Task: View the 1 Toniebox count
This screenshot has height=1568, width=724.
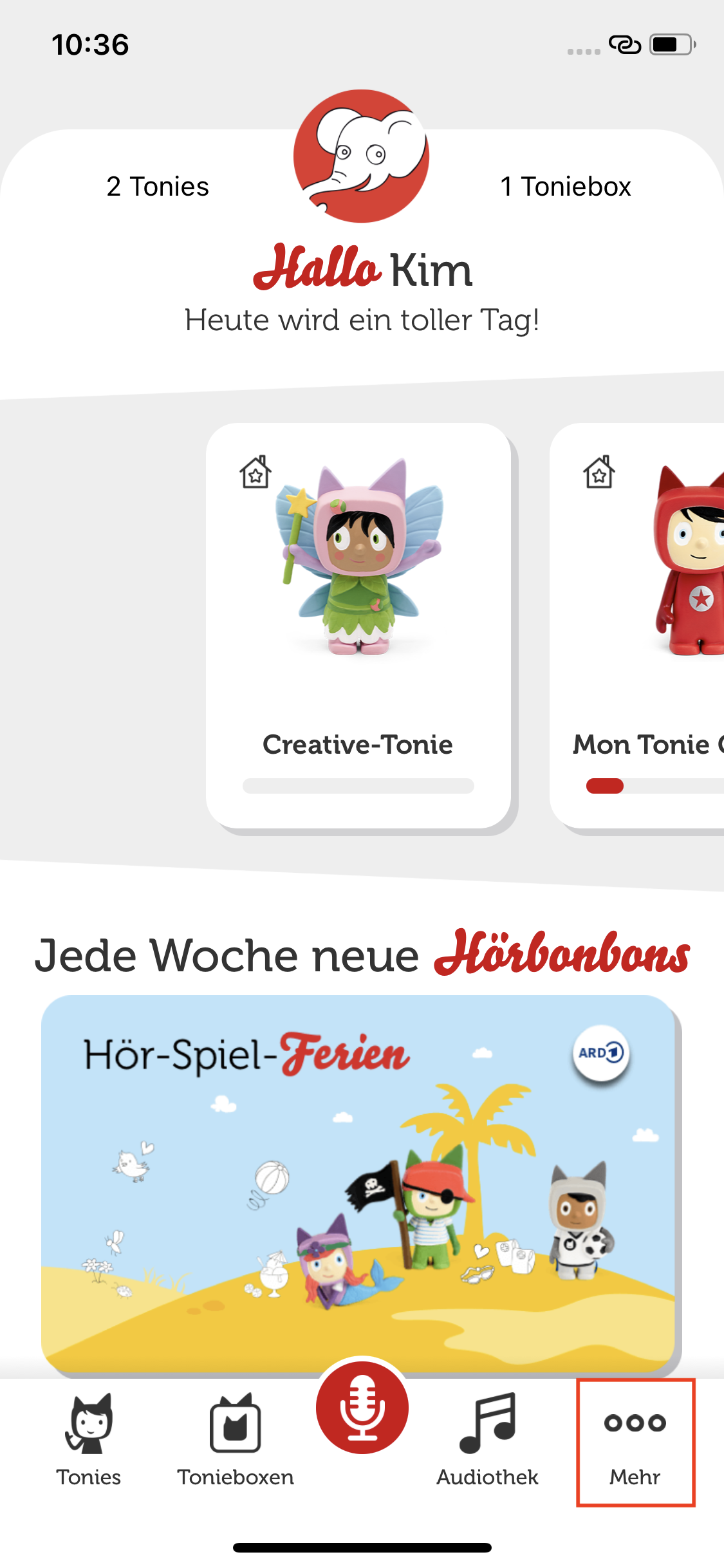Action: pyautogui.click(x=566, y=187)
